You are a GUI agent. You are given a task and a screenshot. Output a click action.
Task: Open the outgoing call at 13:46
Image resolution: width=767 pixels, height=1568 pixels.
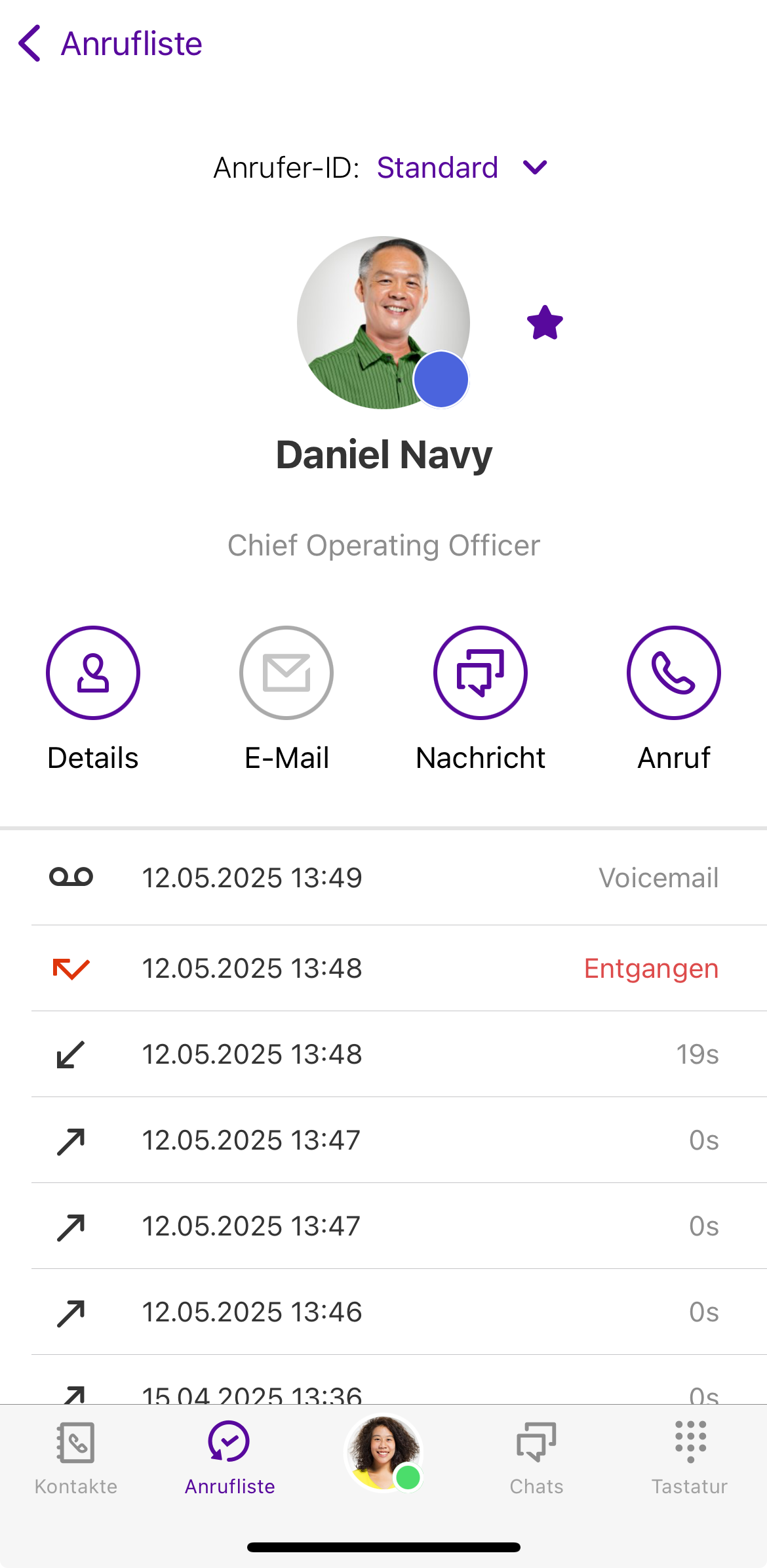point(383,1312)
